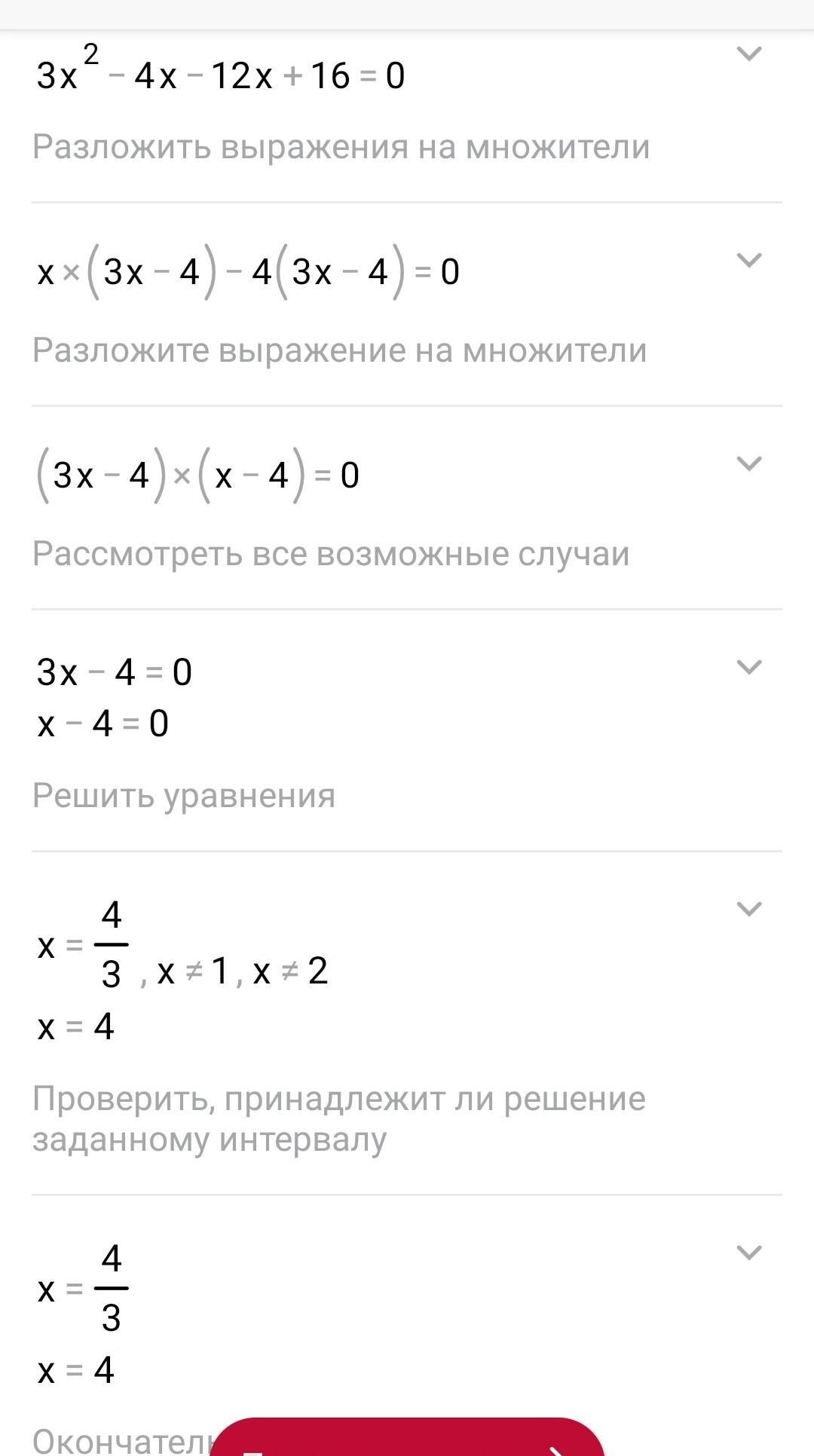
Task: Expand the step with 3x − 4 = 0 and x − 4 = 0
Action: (x=748, y=668)
